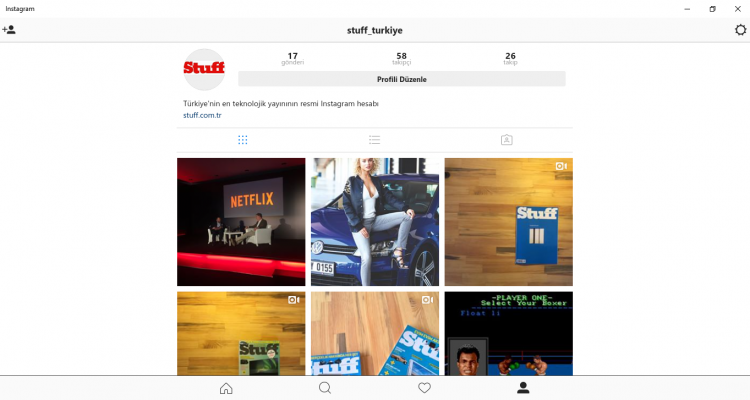The height and width of the screenshot is (400, 750).
Task: Switch to list view tab
Action: pos(374,140)
